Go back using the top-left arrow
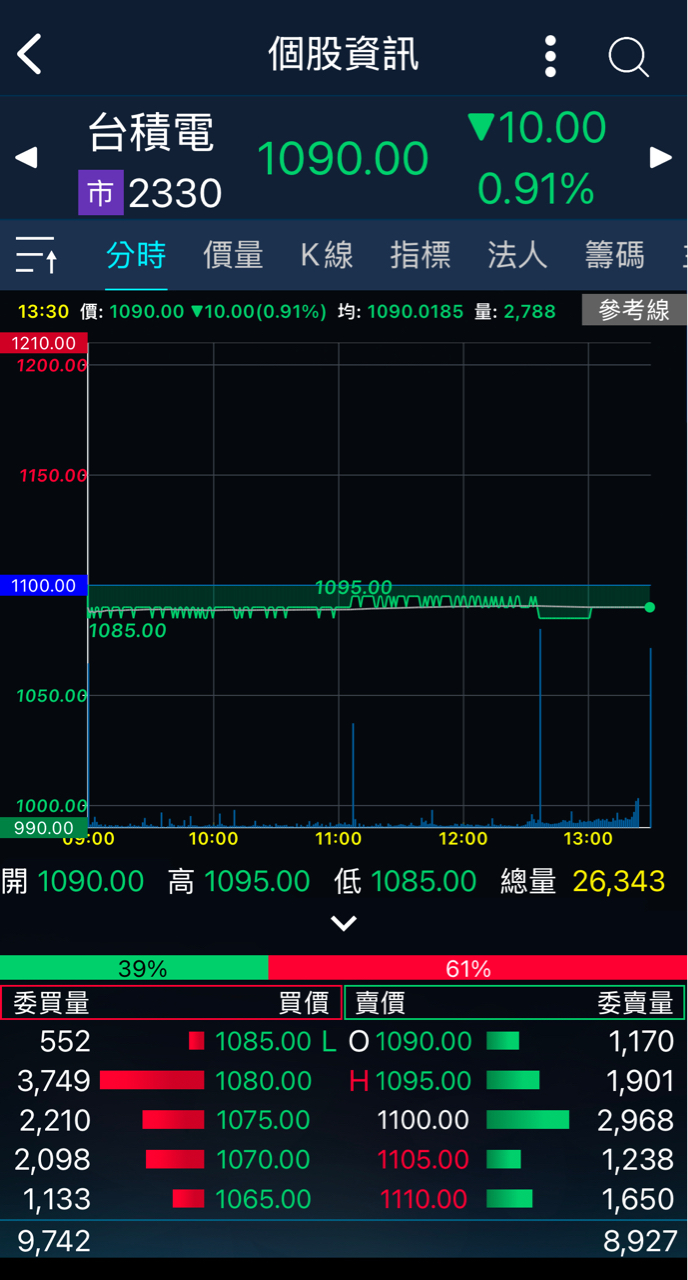 [30, 54]
